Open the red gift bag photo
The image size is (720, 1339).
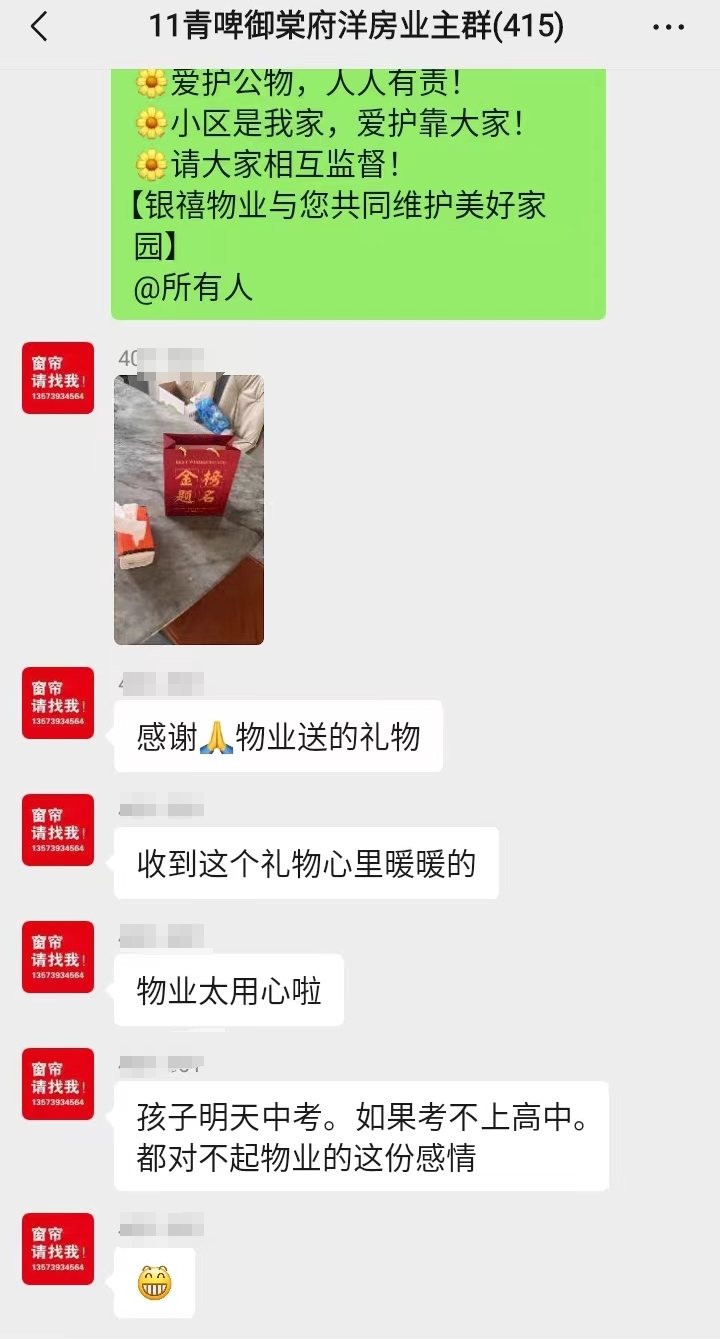pyautogui.click(x=189, y=509)
